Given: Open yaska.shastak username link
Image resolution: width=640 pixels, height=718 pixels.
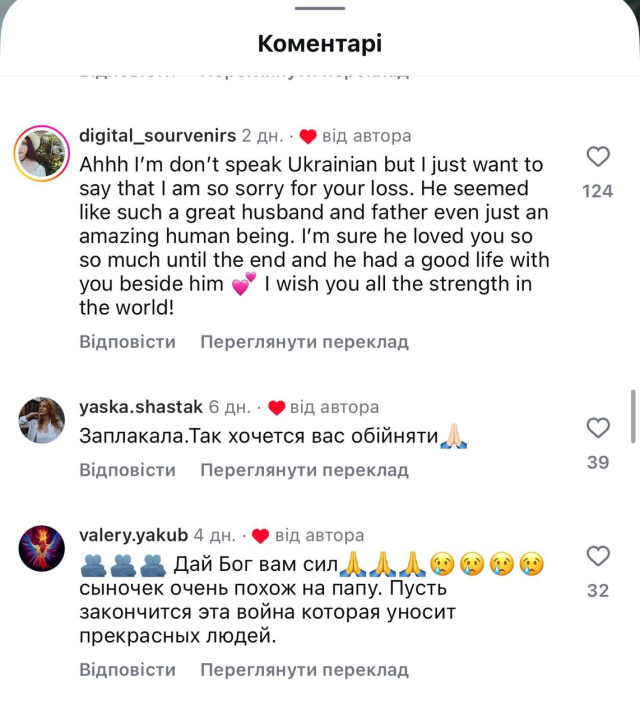Looking at the screenshot, I should click(141, 407).
